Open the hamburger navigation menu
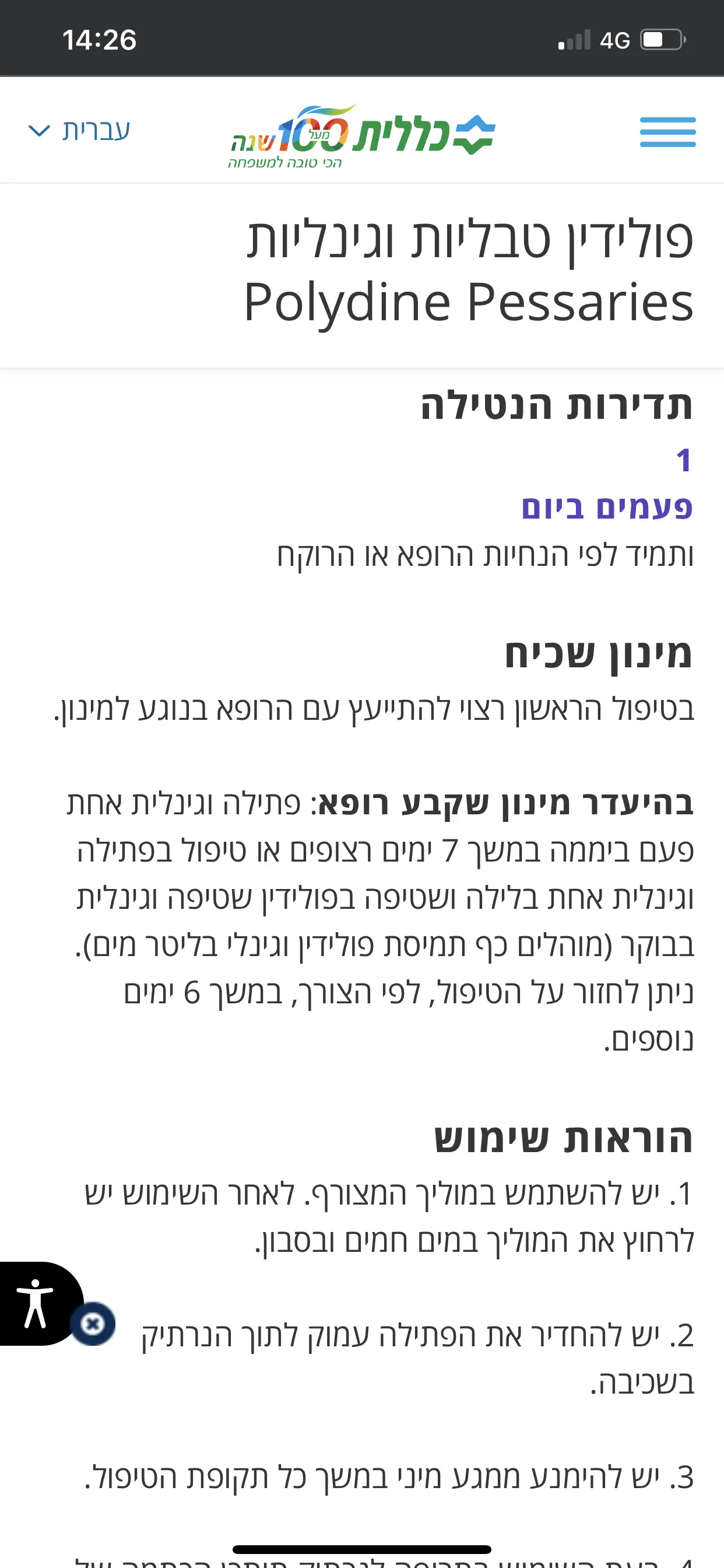The width and height of the screenshot is (724, 1568). click(667, 131)
